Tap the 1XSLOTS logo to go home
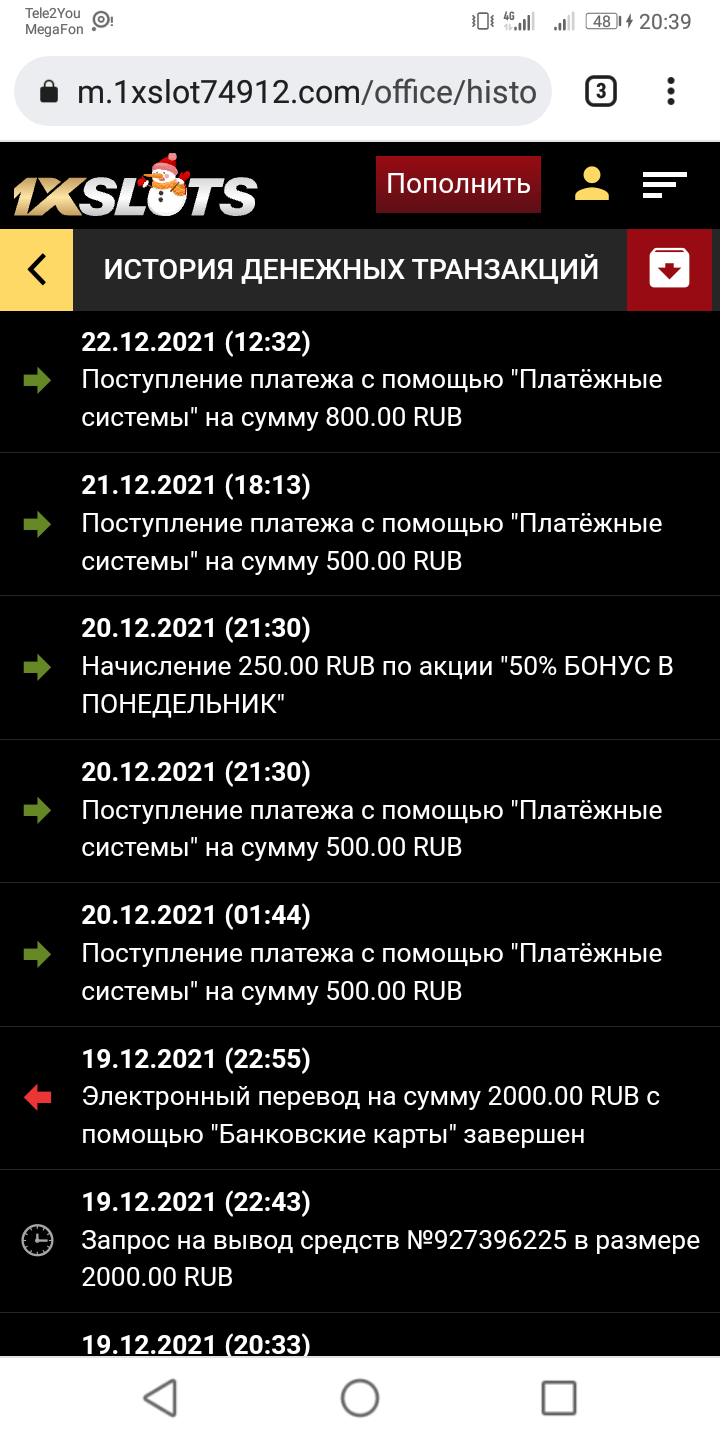 click(135, 188)
